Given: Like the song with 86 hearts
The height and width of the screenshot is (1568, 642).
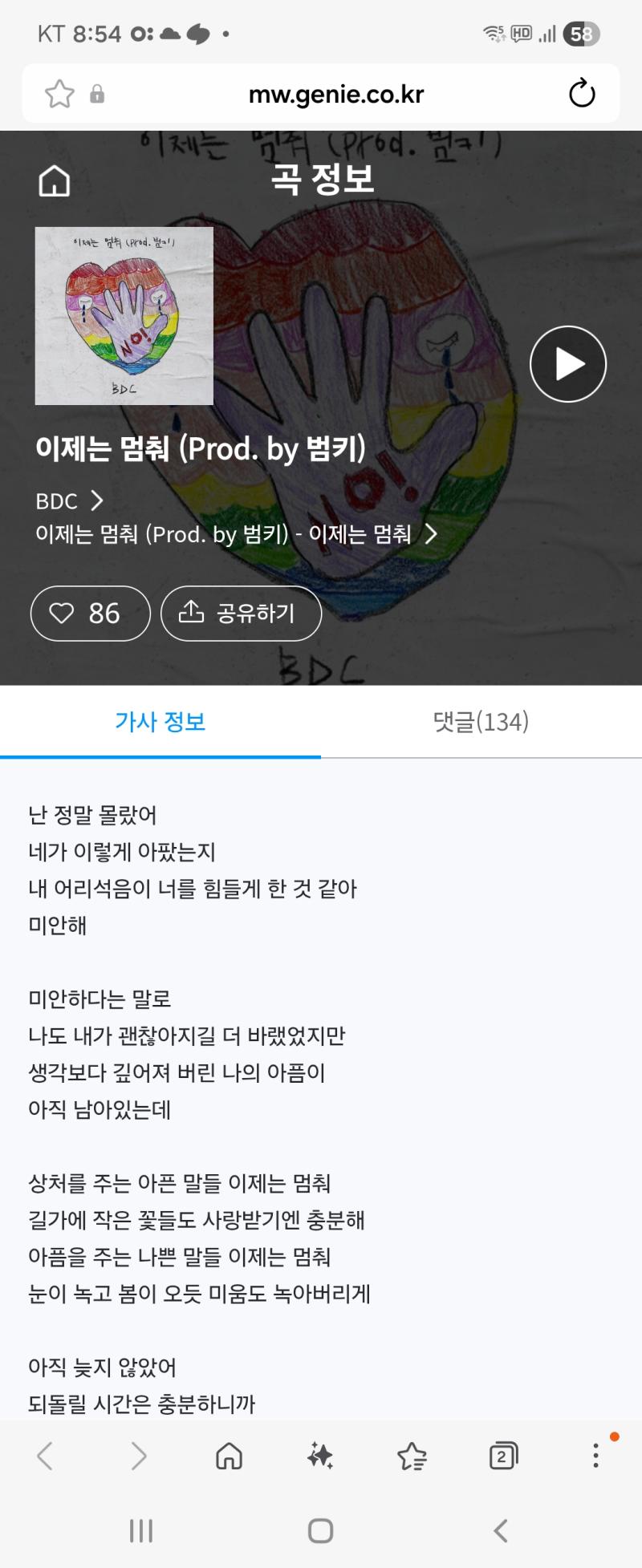Looking at the screenshot, I should click(90, 614).
